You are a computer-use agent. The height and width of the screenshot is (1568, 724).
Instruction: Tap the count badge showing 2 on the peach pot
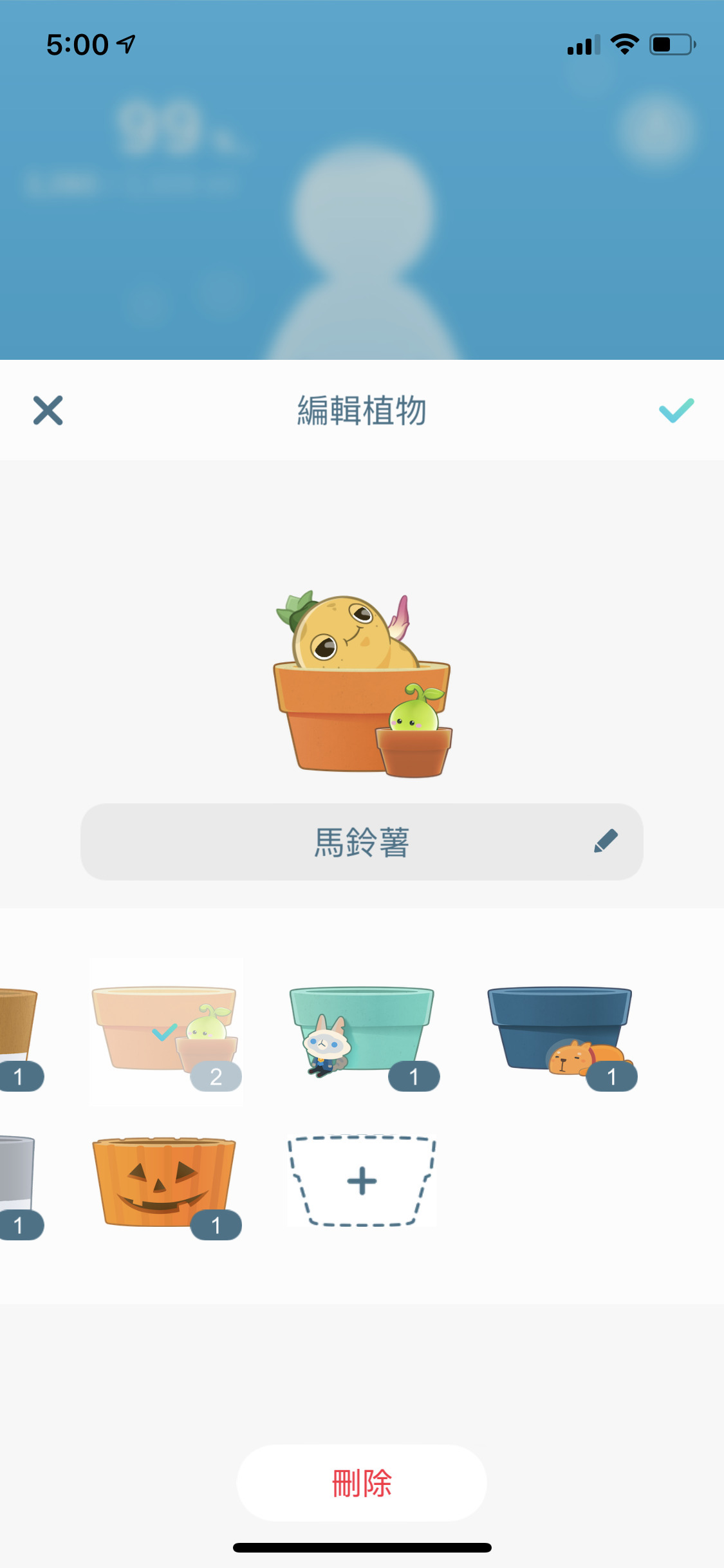pyautogui.click(x=216, y=1076)
